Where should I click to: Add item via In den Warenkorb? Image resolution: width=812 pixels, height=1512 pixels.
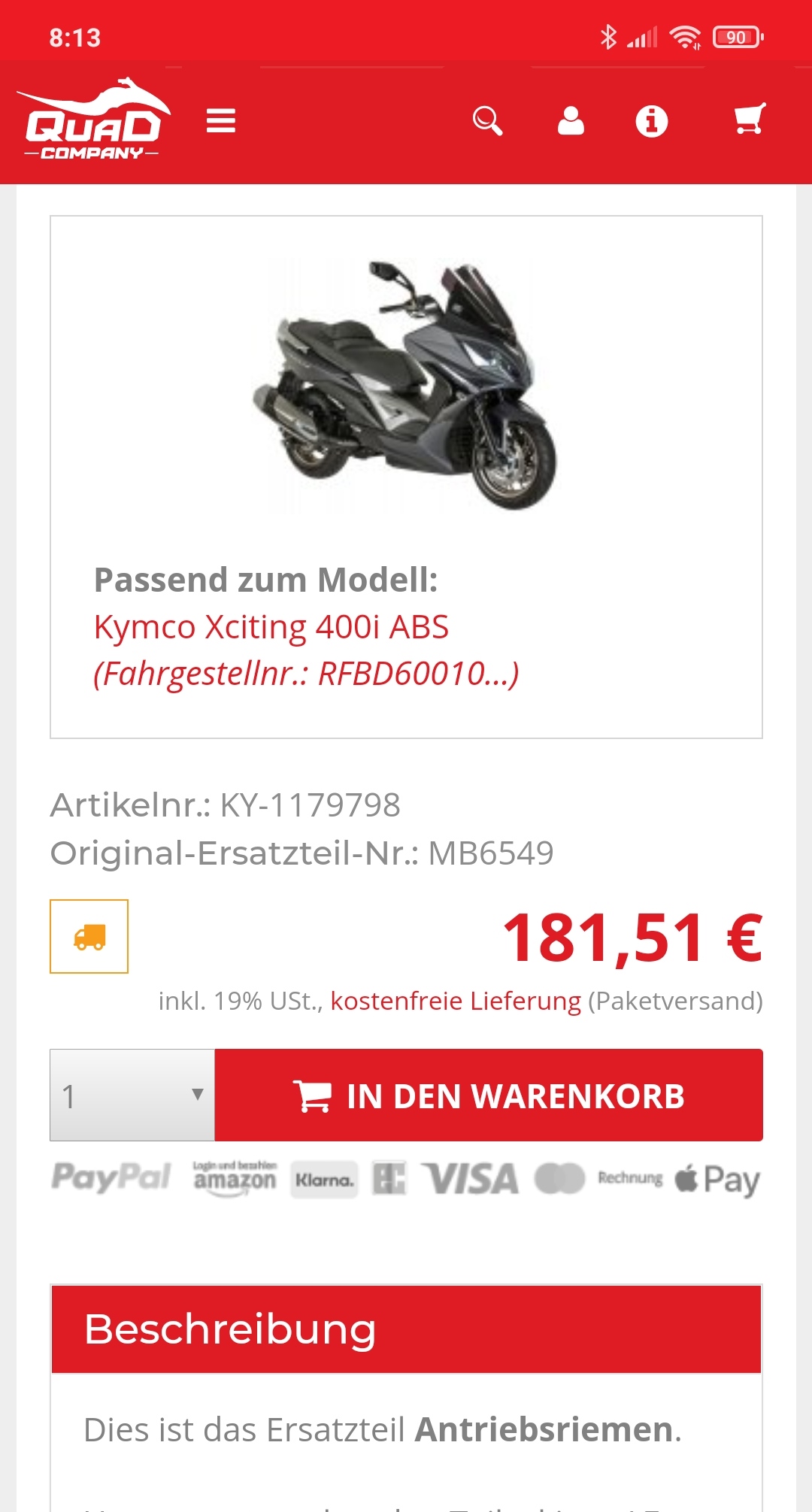tap(489, 1095)
